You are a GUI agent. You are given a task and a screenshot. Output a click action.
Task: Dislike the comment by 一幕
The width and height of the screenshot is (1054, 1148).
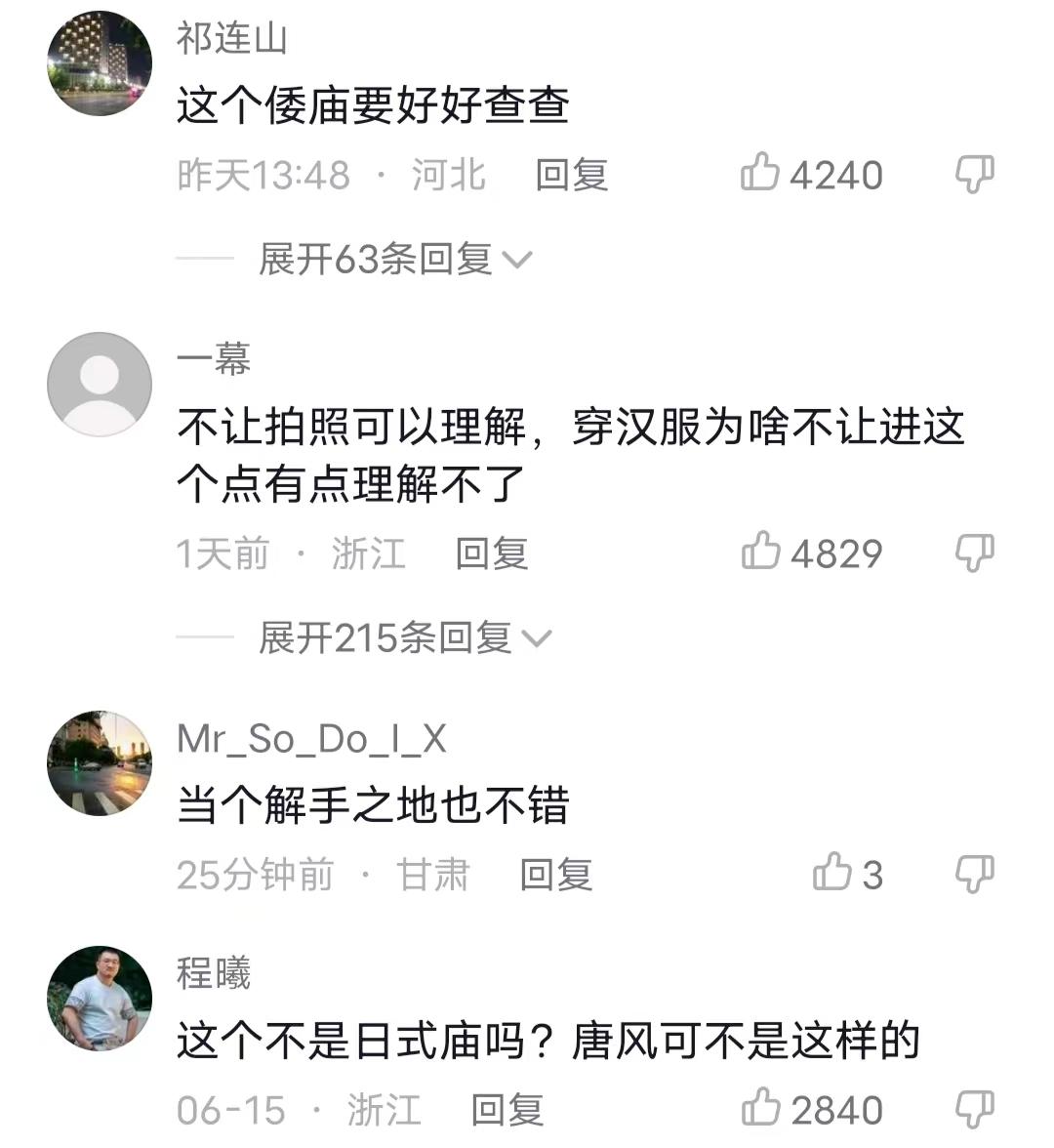973,553
